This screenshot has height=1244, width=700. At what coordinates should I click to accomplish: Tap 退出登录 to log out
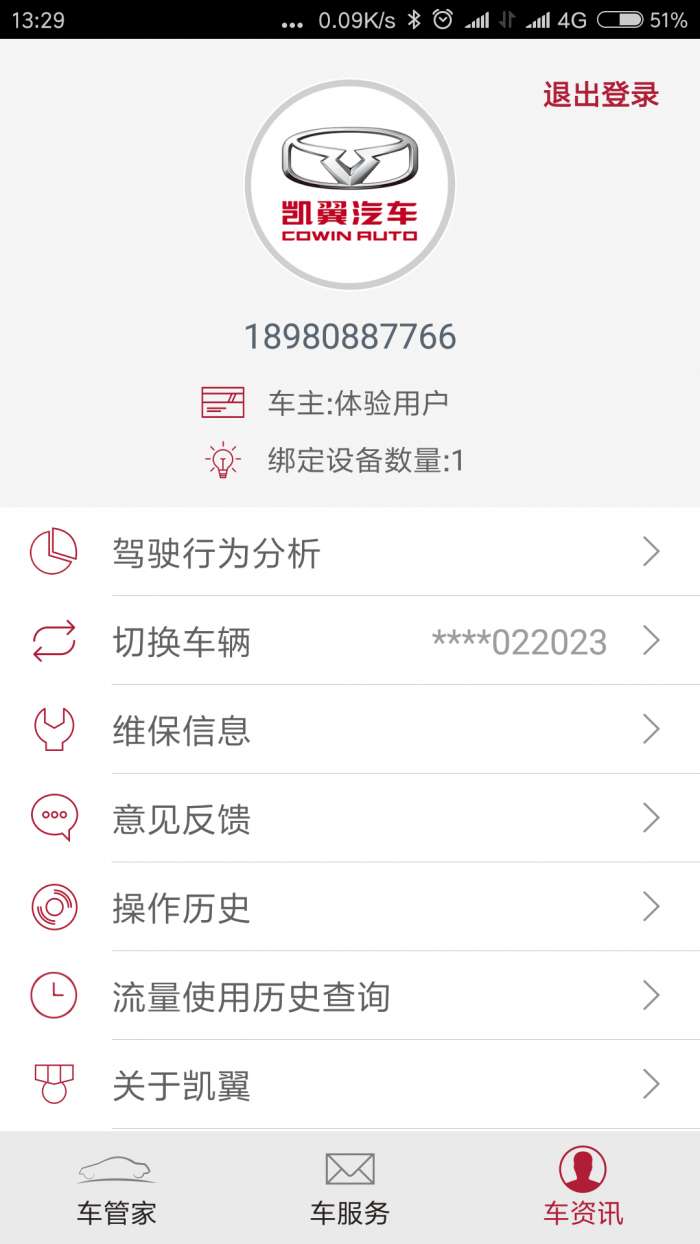pyautogui.click(x=601, y=95)
